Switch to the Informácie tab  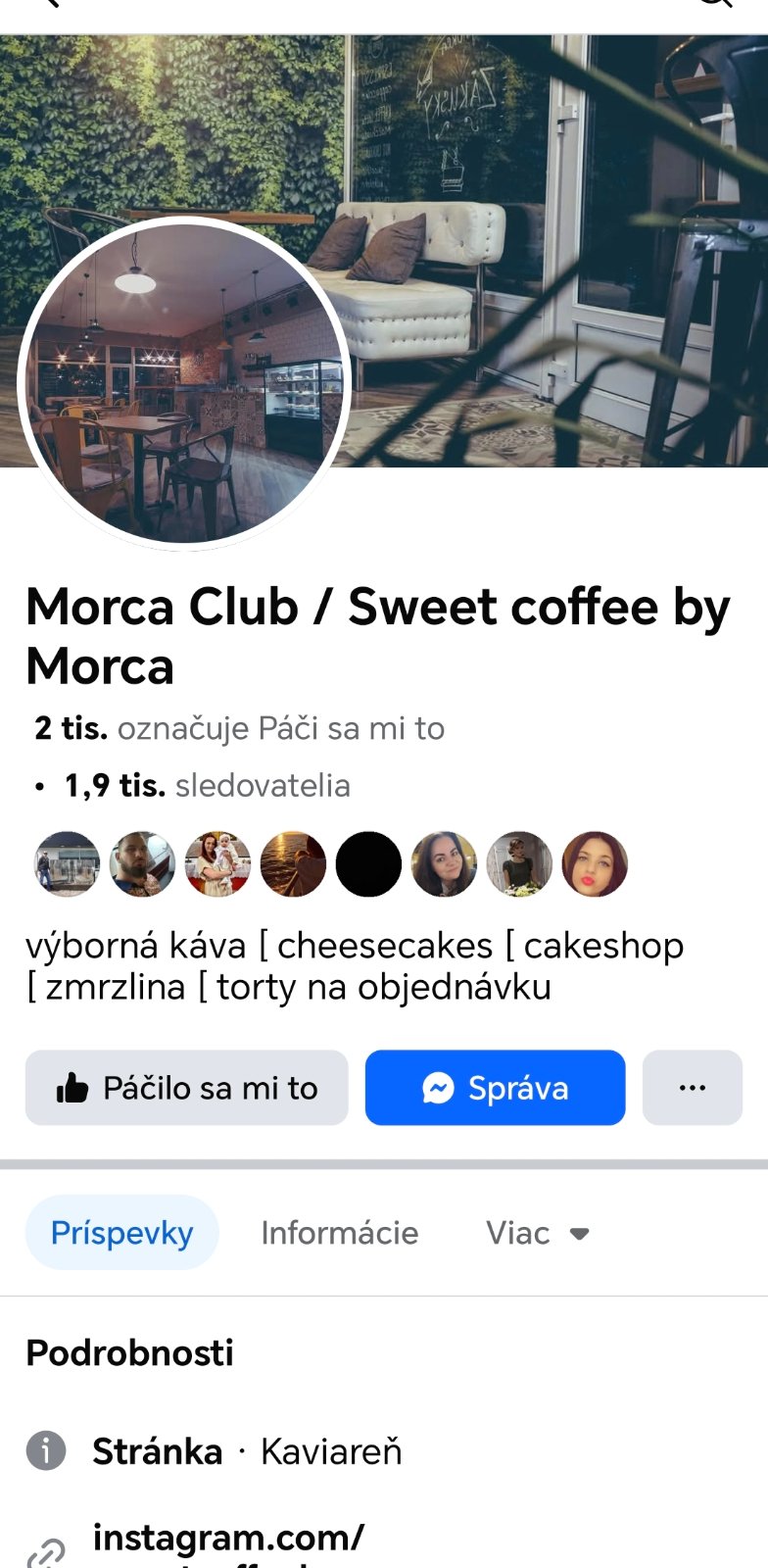point(339,1233)
